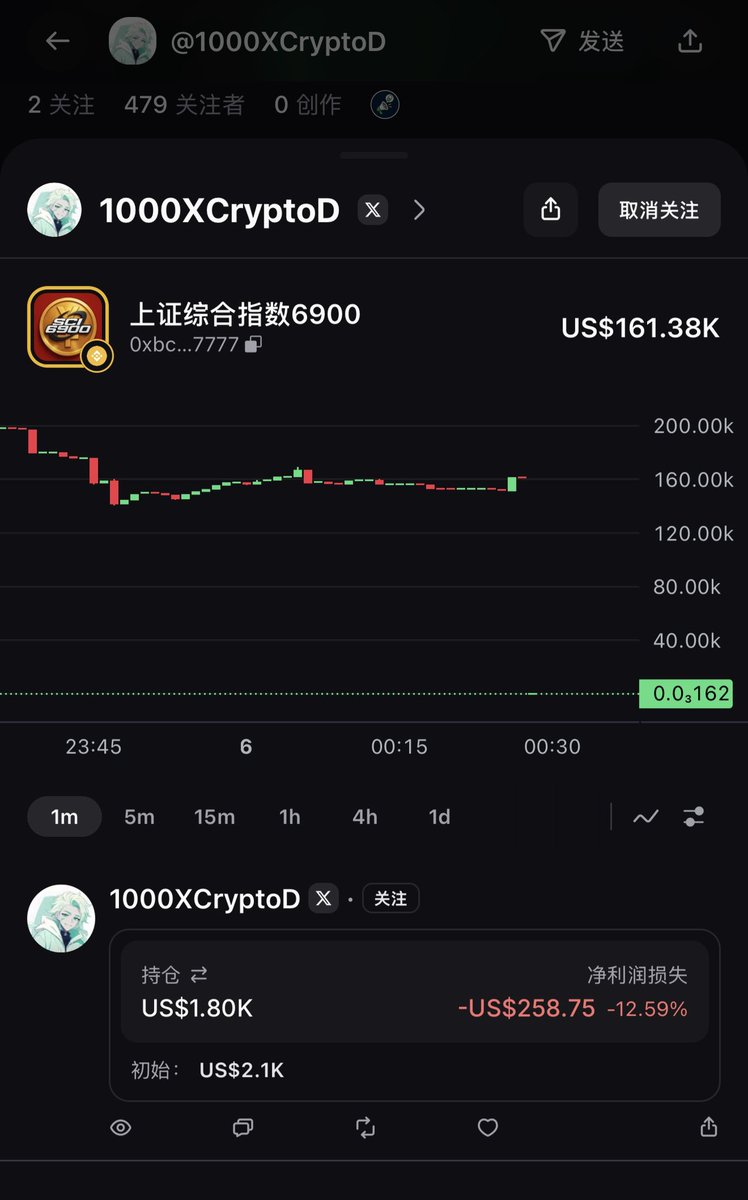This screenshot has height=1200, width=748.
Task: Toggle the 持仓 swap arrows
Action: pos(199,974)
